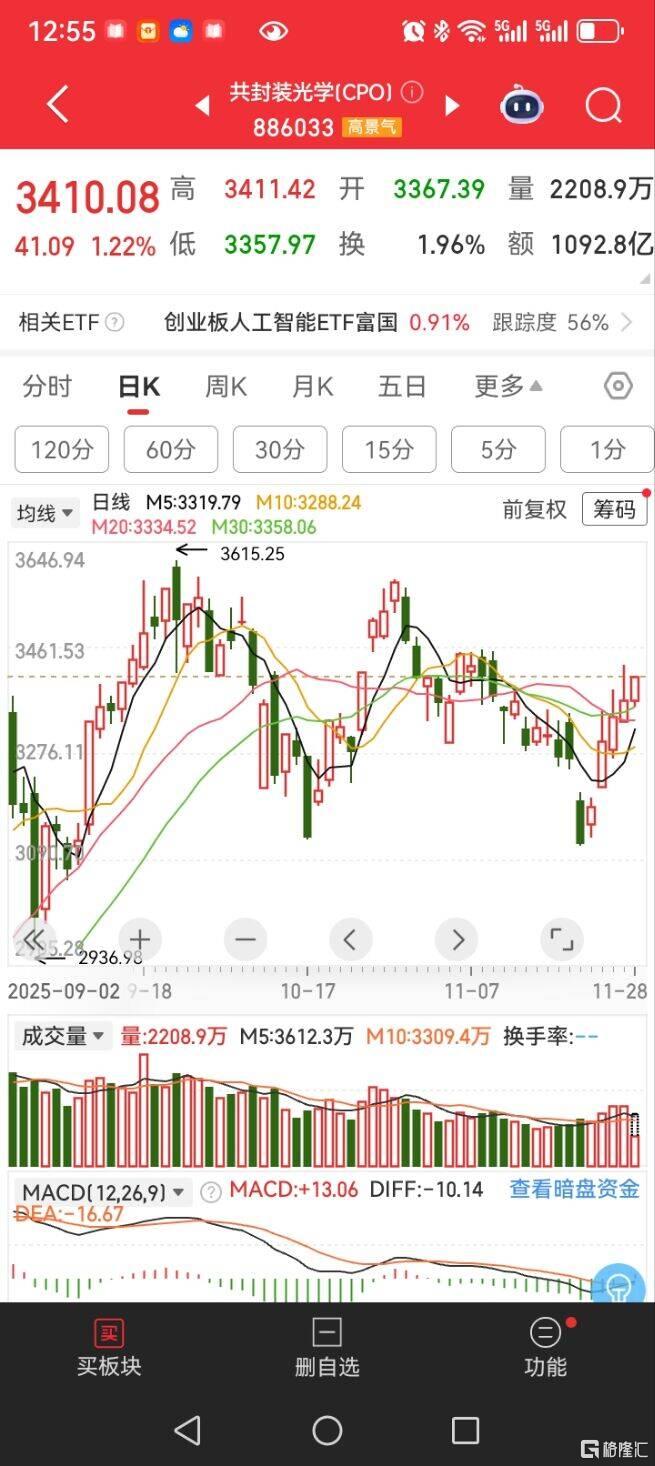Switch to the next sector via right triangle
The image size is (655, 1466).
pyautogui.click(x=452, y=105)
